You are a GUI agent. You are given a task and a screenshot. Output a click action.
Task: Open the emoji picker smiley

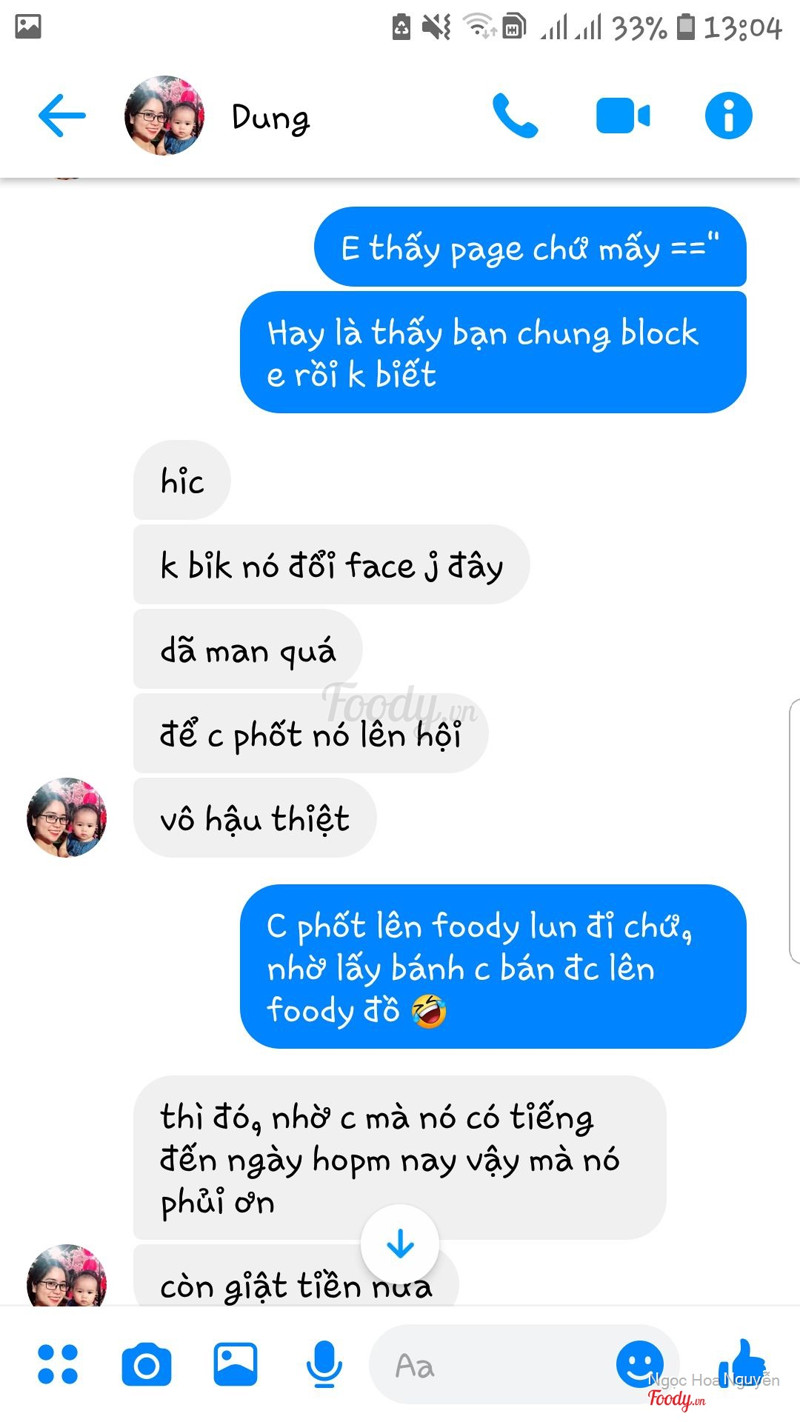pos(640,1364)
